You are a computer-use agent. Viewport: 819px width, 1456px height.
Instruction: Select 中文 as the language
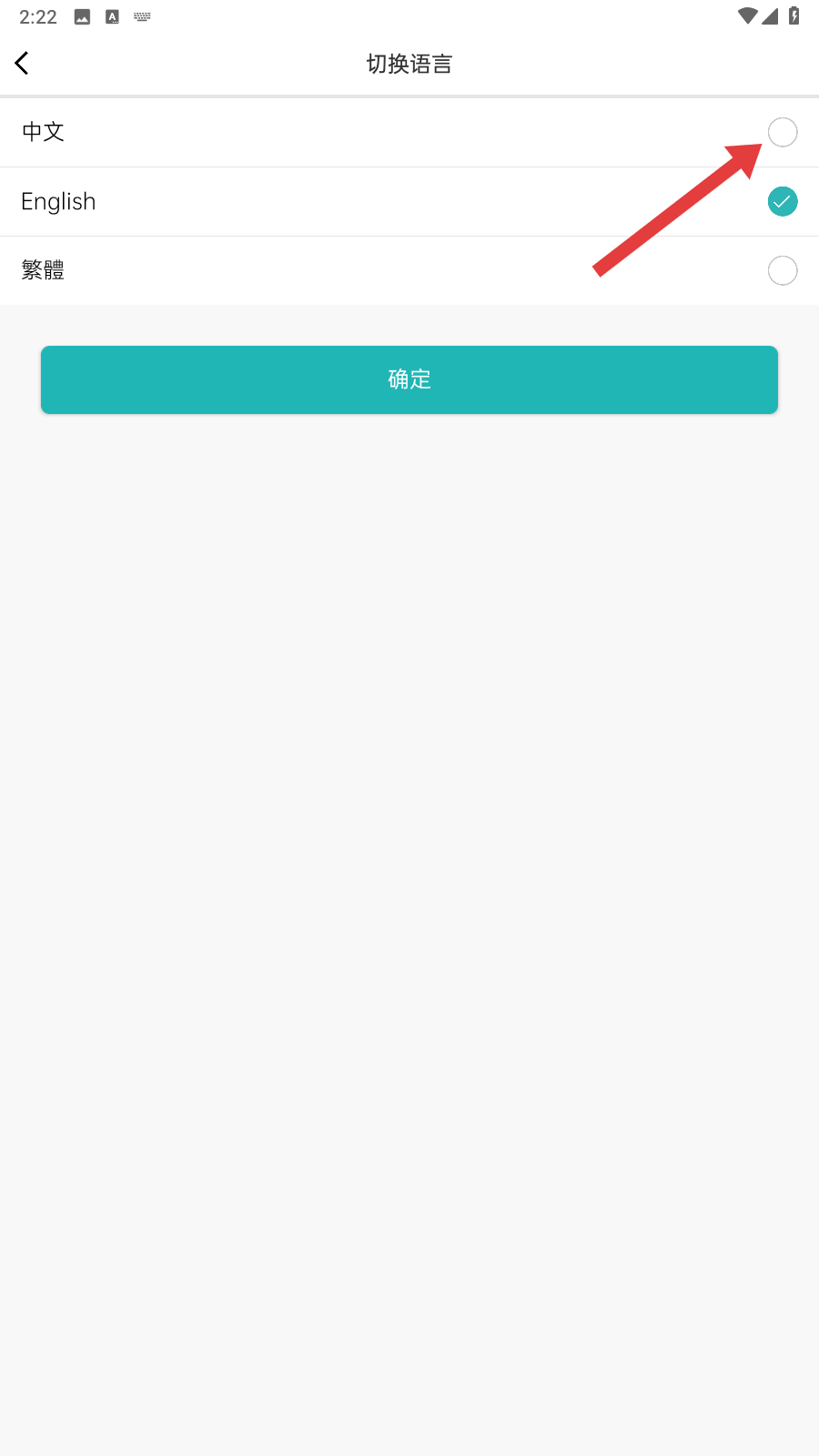pos(782,133)
